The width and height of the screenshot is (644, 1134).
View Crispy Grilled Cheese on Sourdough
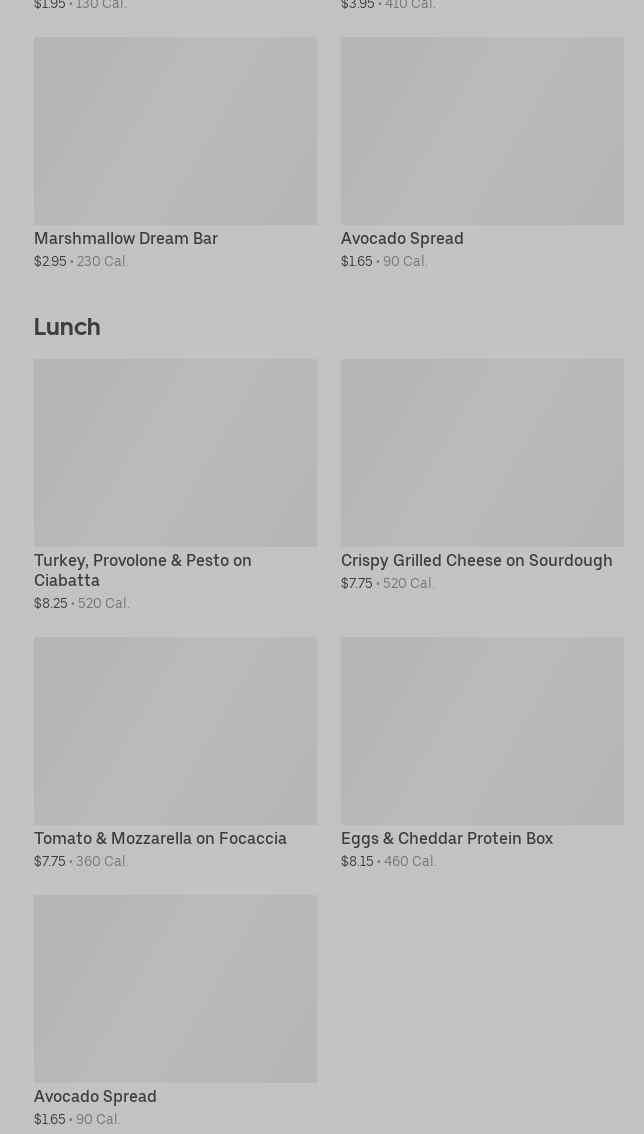481,470
